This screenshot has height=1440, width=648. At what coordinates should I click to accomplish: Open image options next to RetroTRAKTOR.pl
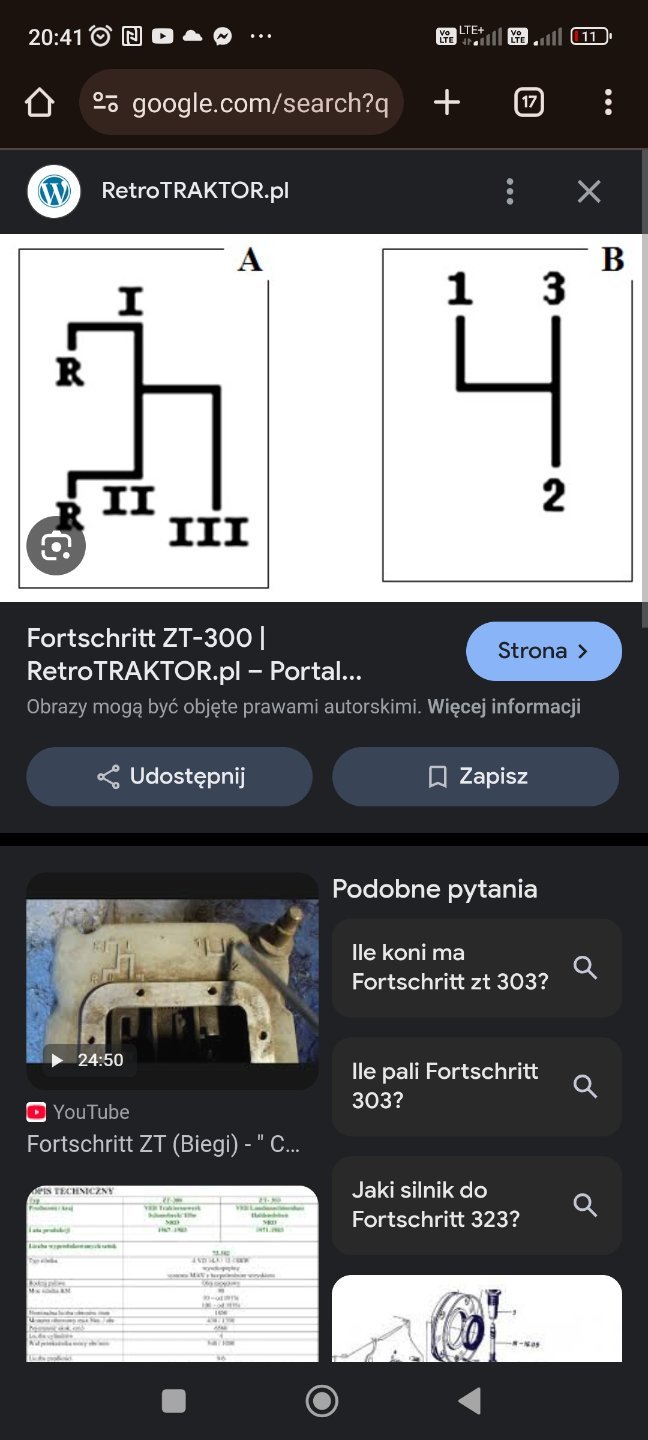click(x=510, y=191)
